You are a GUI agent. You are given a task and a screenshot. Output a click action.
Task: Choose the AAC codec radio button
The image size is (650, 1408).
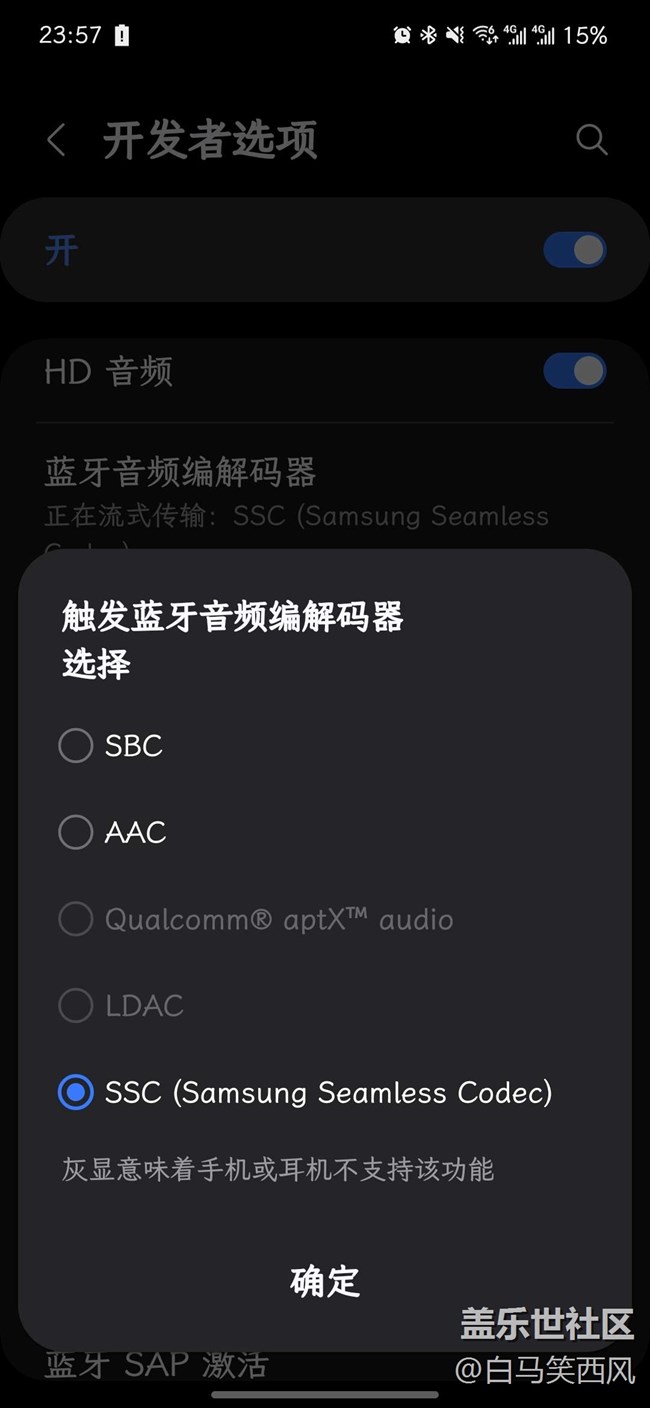tap(76, 832)
